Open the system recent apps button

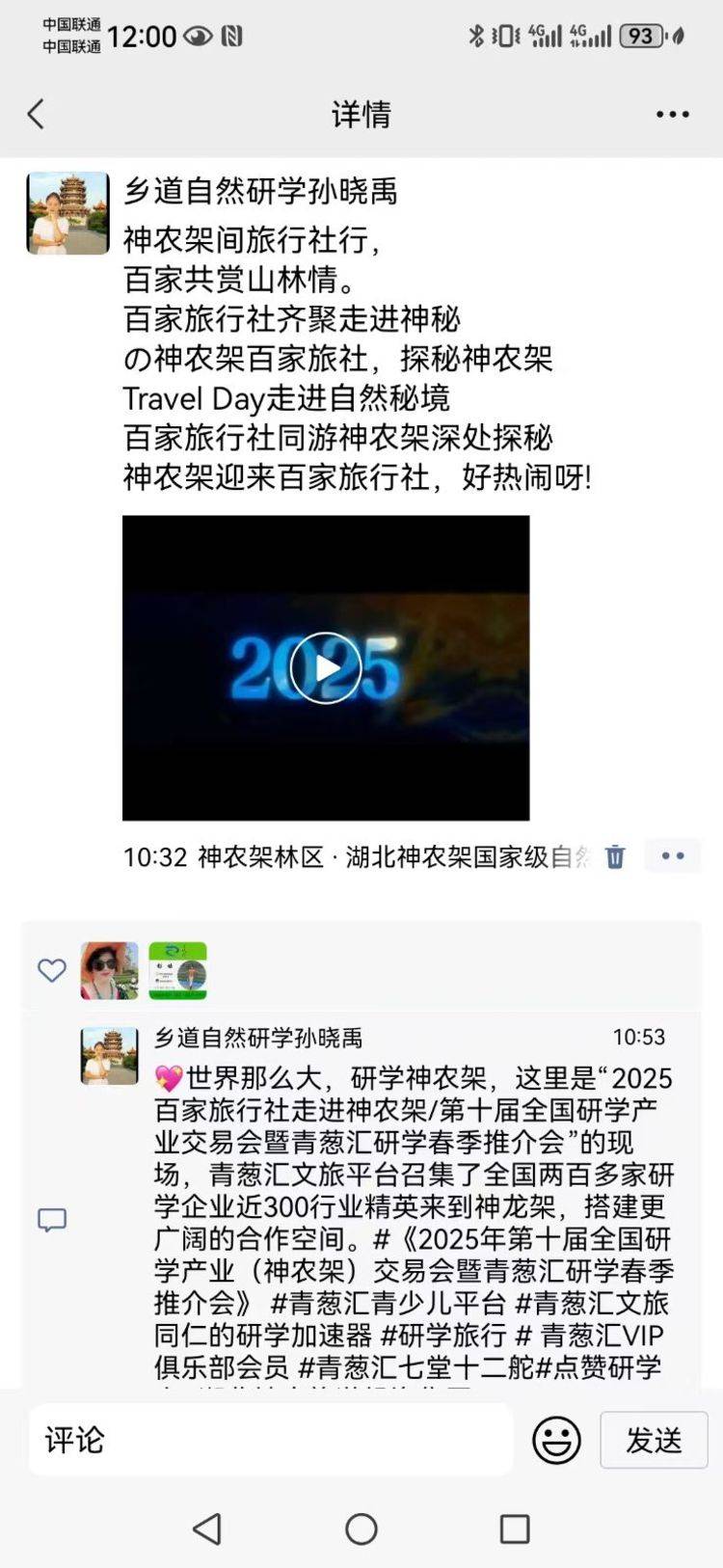515,1528
